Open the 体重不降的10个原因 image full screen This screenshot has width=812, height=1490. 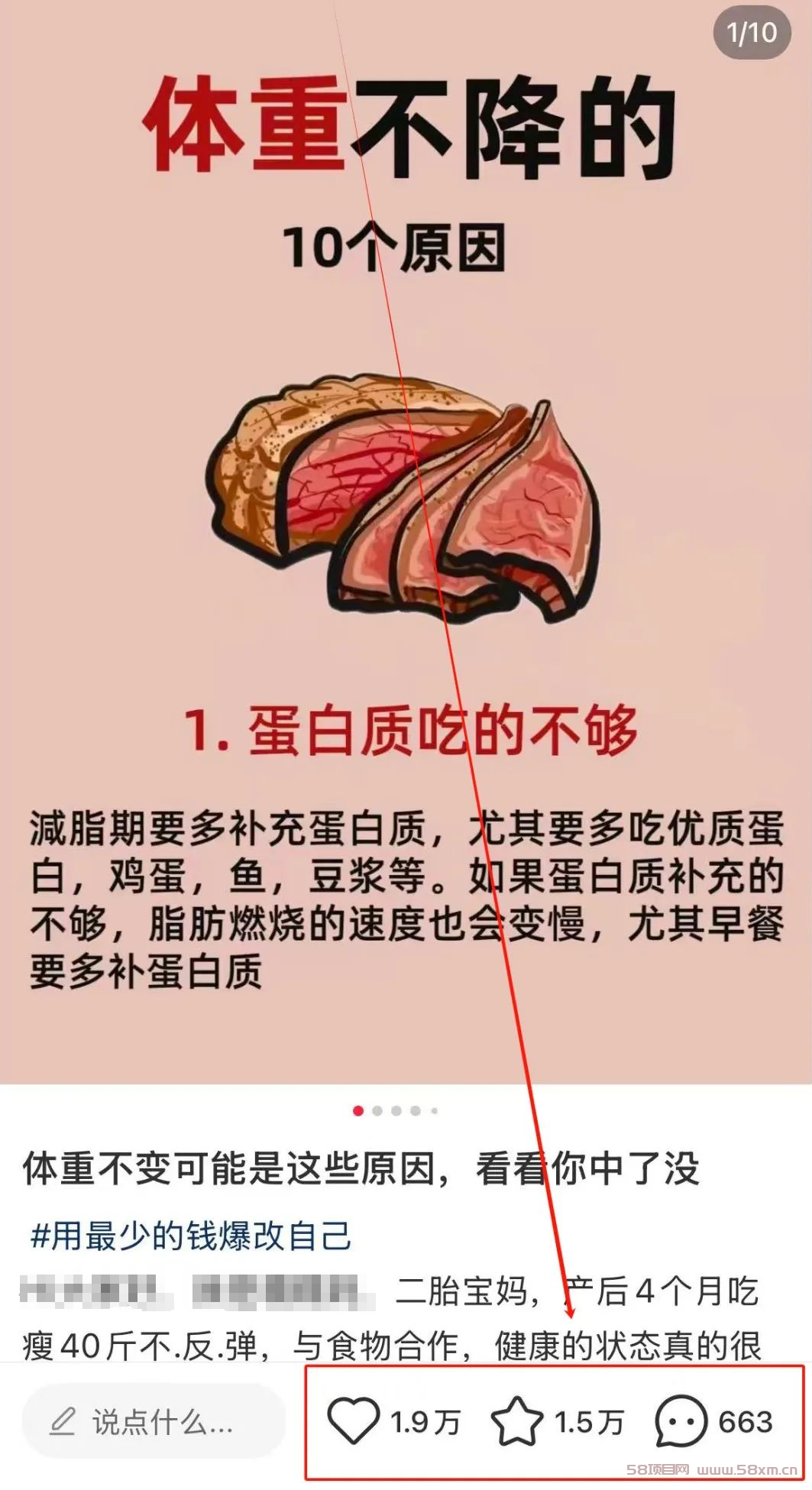[x=406, y=542]
